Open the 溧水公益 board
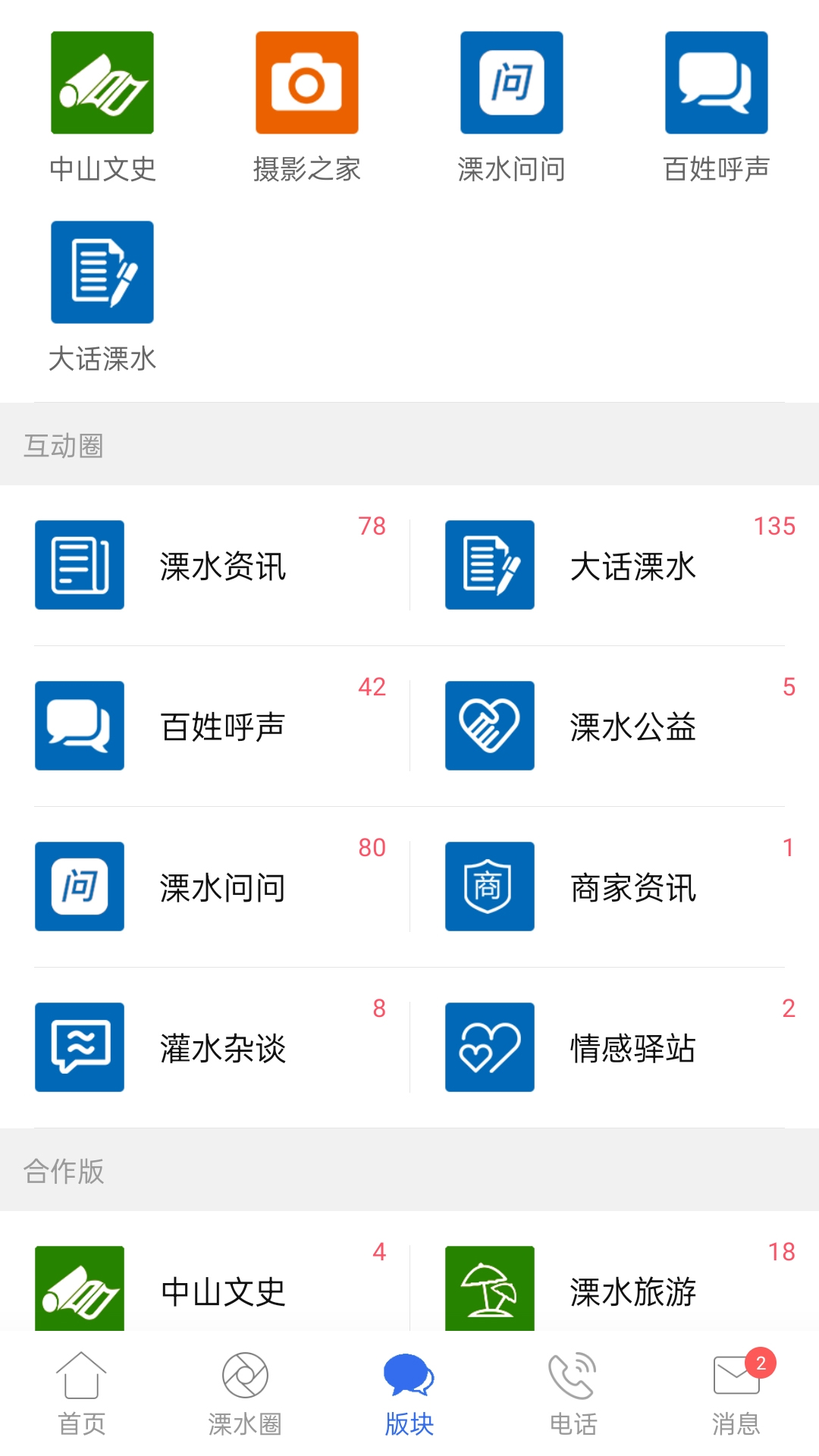The width and height of the screenshot is (819, 1456). [614, 726]
